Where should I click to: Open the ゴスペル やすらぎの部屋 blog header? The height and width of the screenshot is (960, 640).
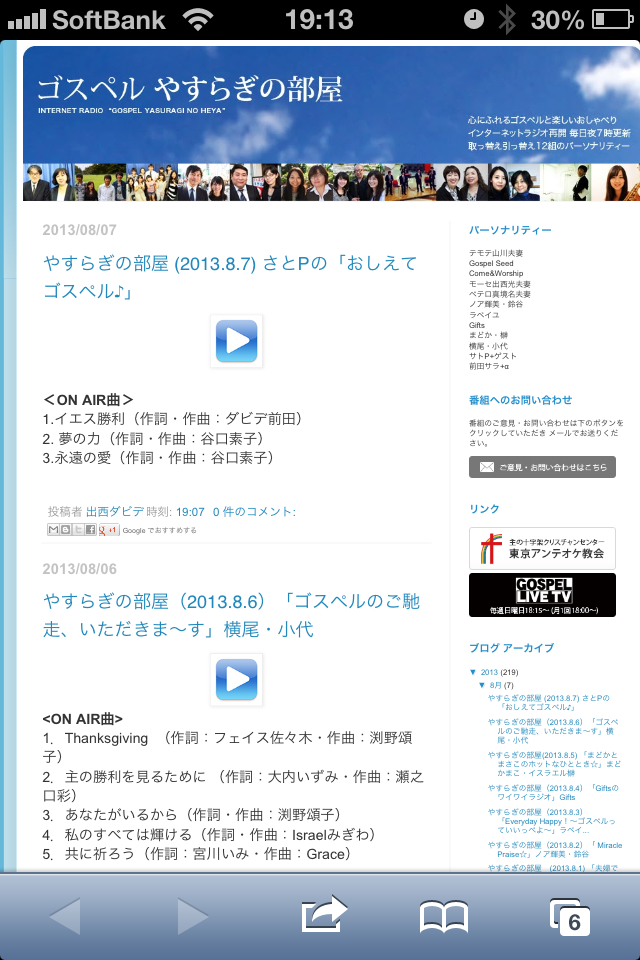[190, 90]
